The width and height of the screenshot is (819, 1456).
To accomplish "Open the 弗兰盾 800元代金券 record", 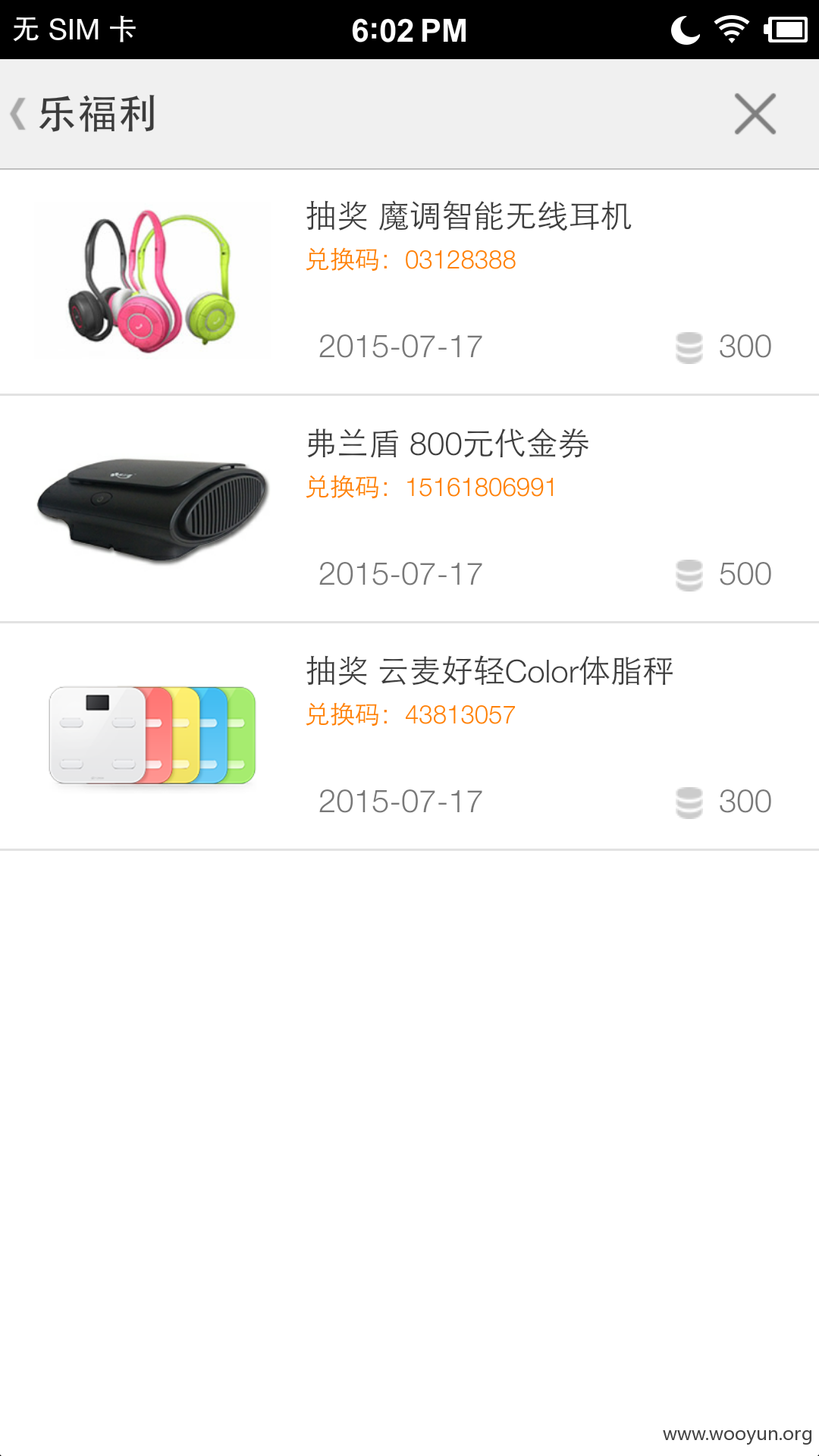I will click(409, 509).
